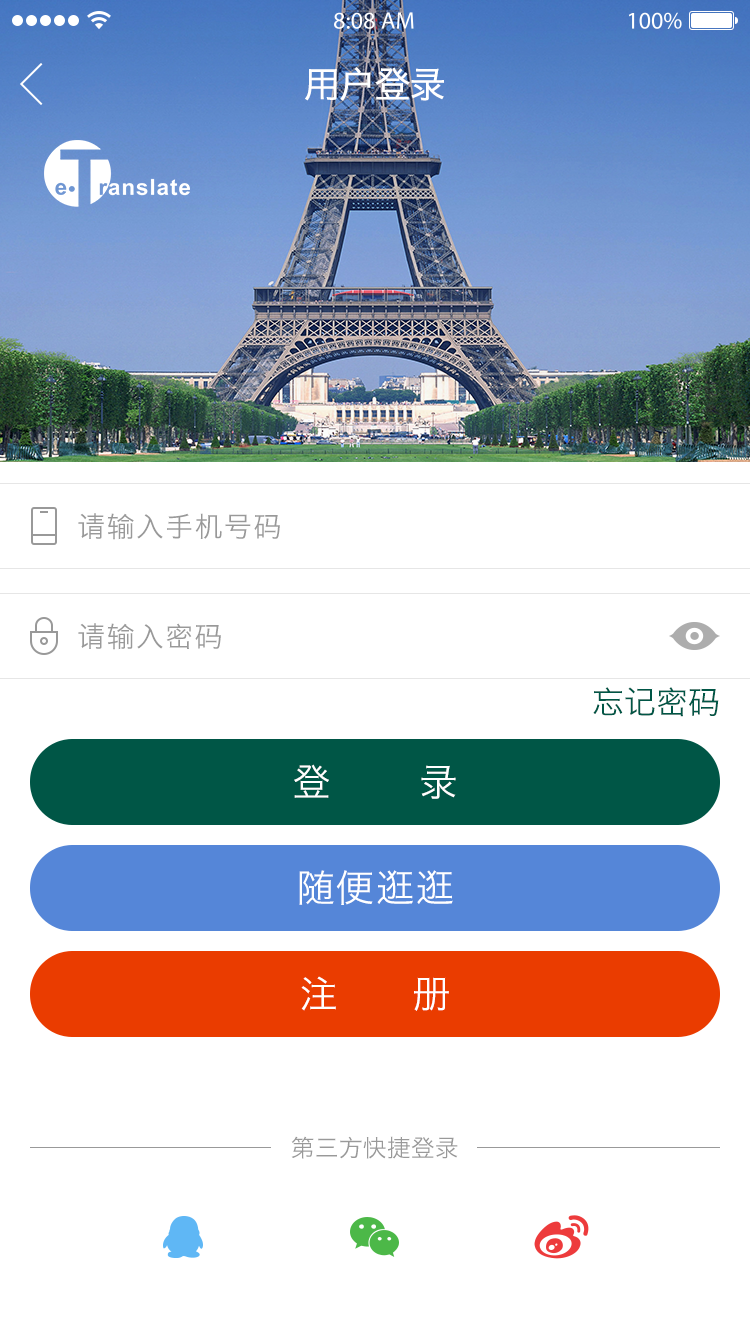
Task: Tap the orange 注册 register button
Action: click(375, 994)
